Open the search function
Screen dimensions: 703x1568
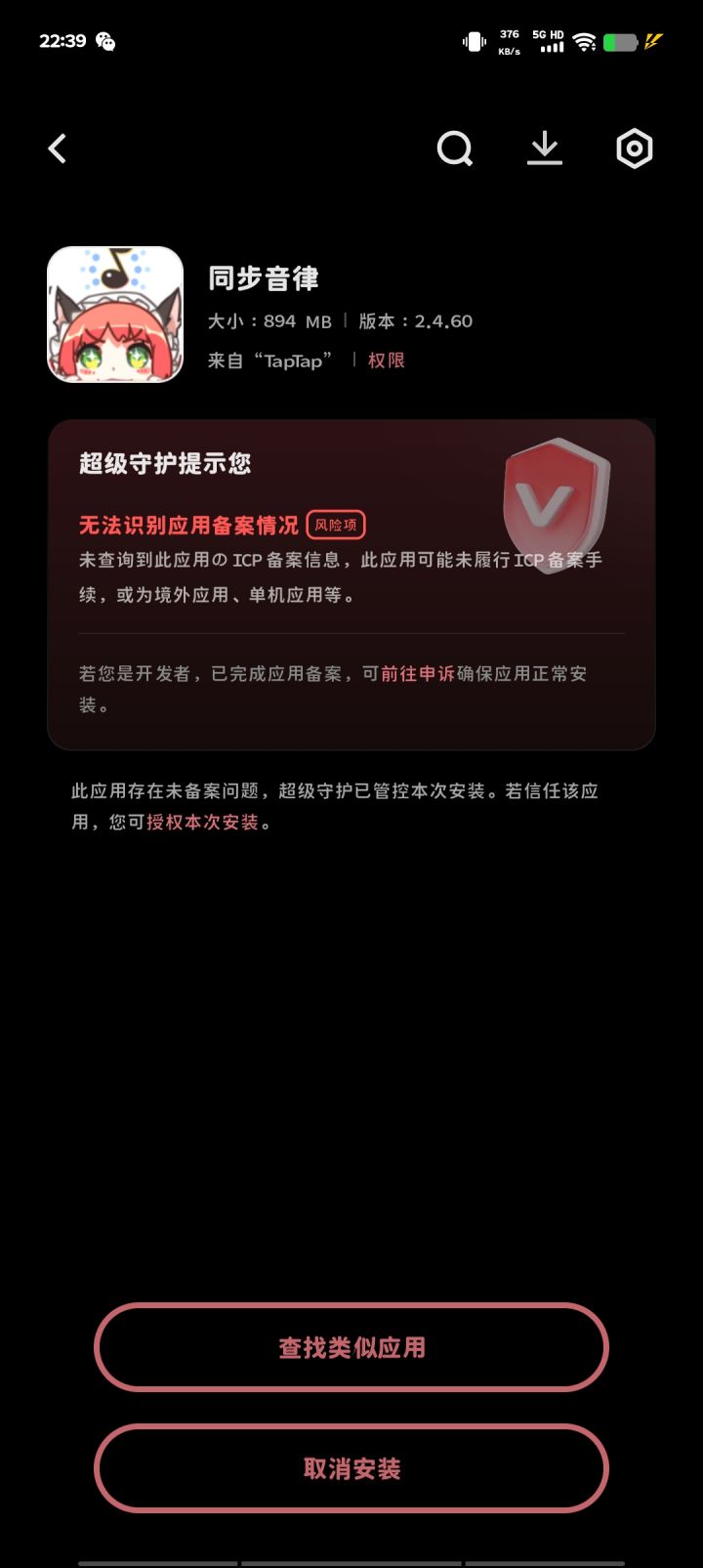455,148
